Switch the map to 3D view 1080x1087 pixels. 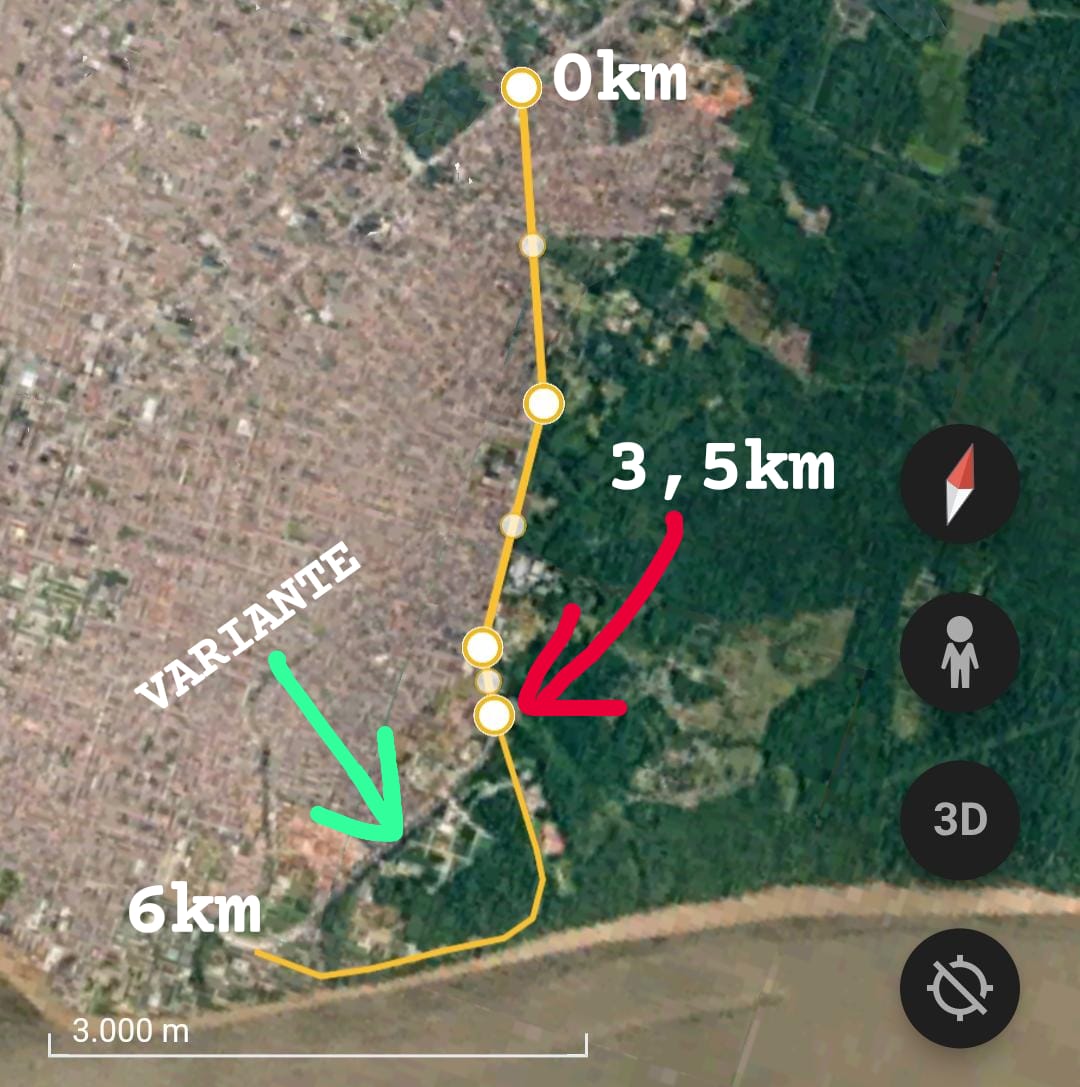tap(960, 820)
